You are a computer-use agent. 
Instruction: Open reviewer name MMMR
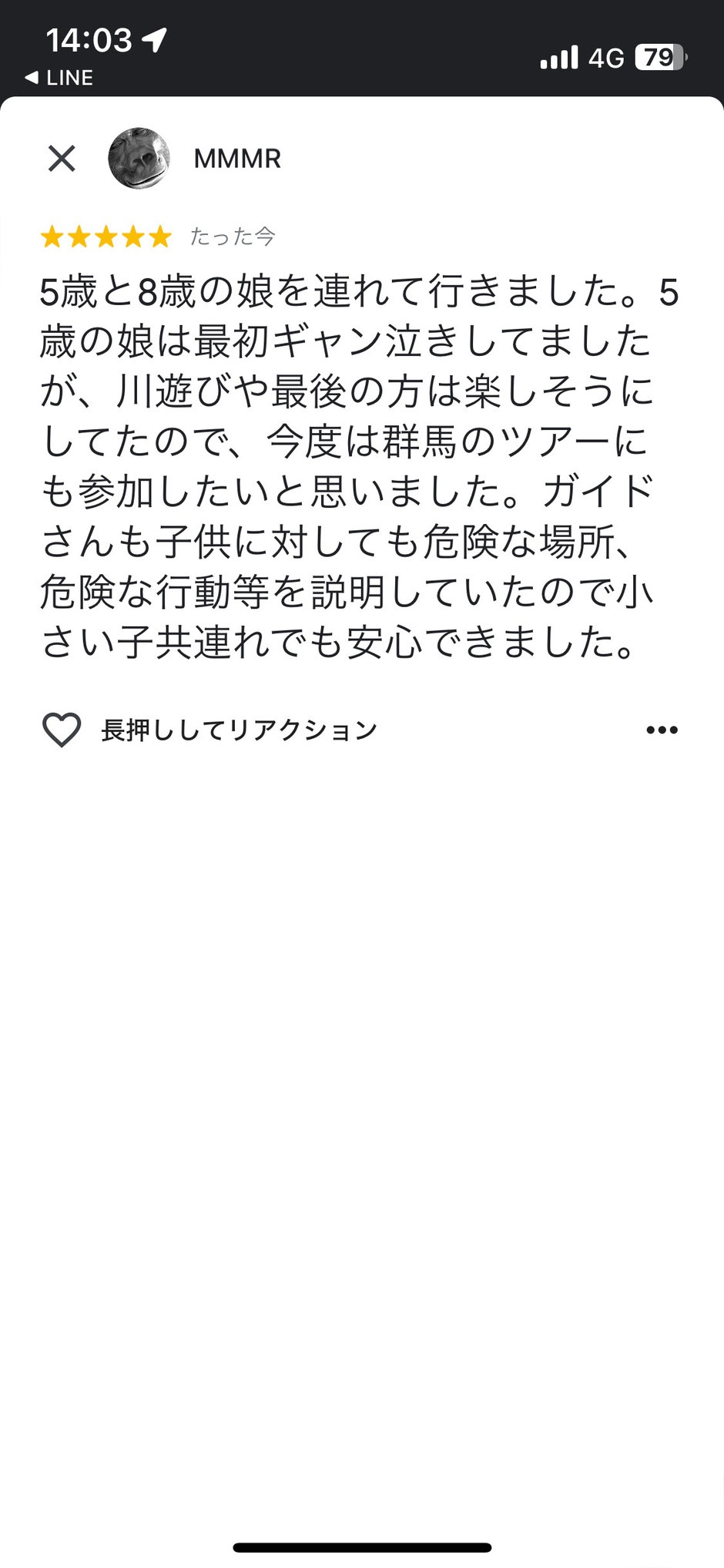[237, 159]
